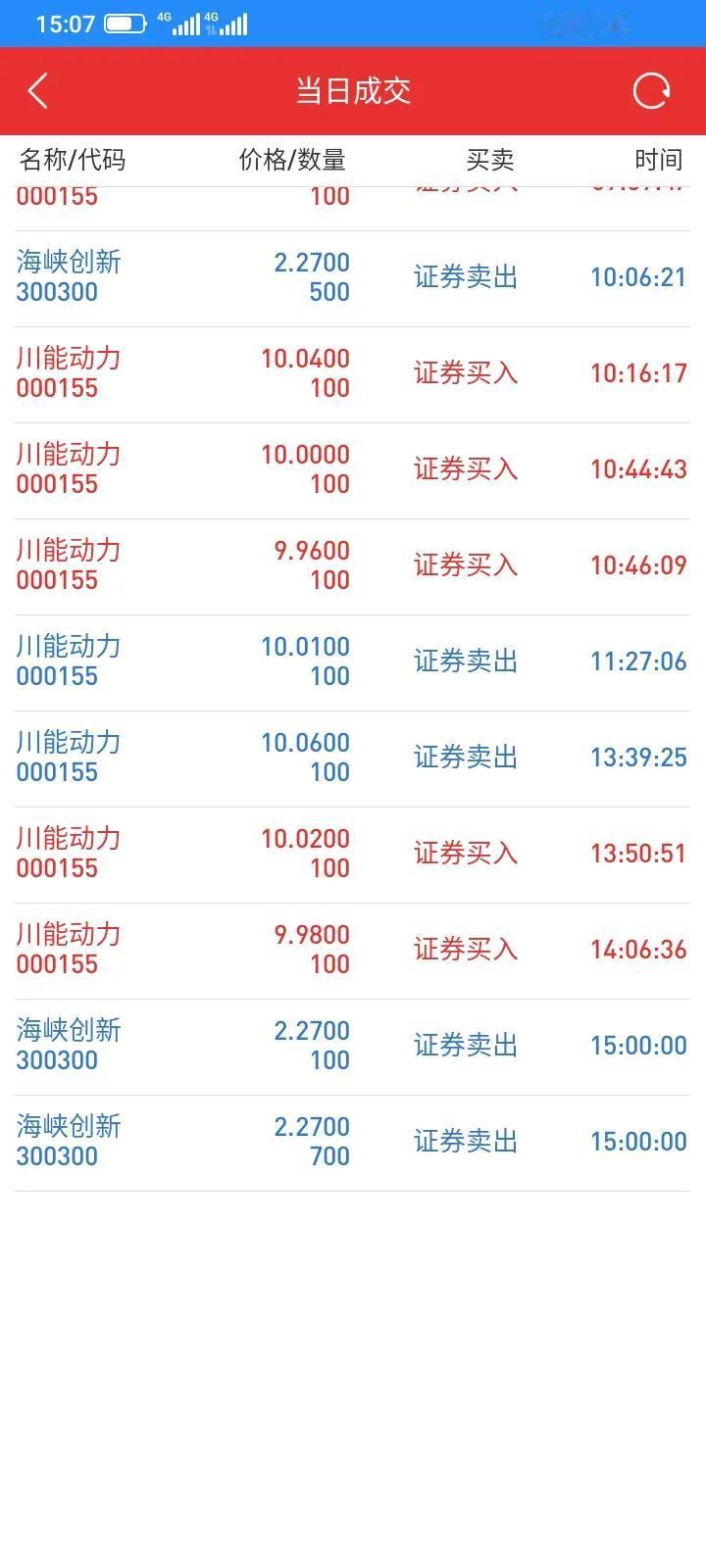
Task: View 川能动力 buy priced 9.9600
Action: pos(353,566)
